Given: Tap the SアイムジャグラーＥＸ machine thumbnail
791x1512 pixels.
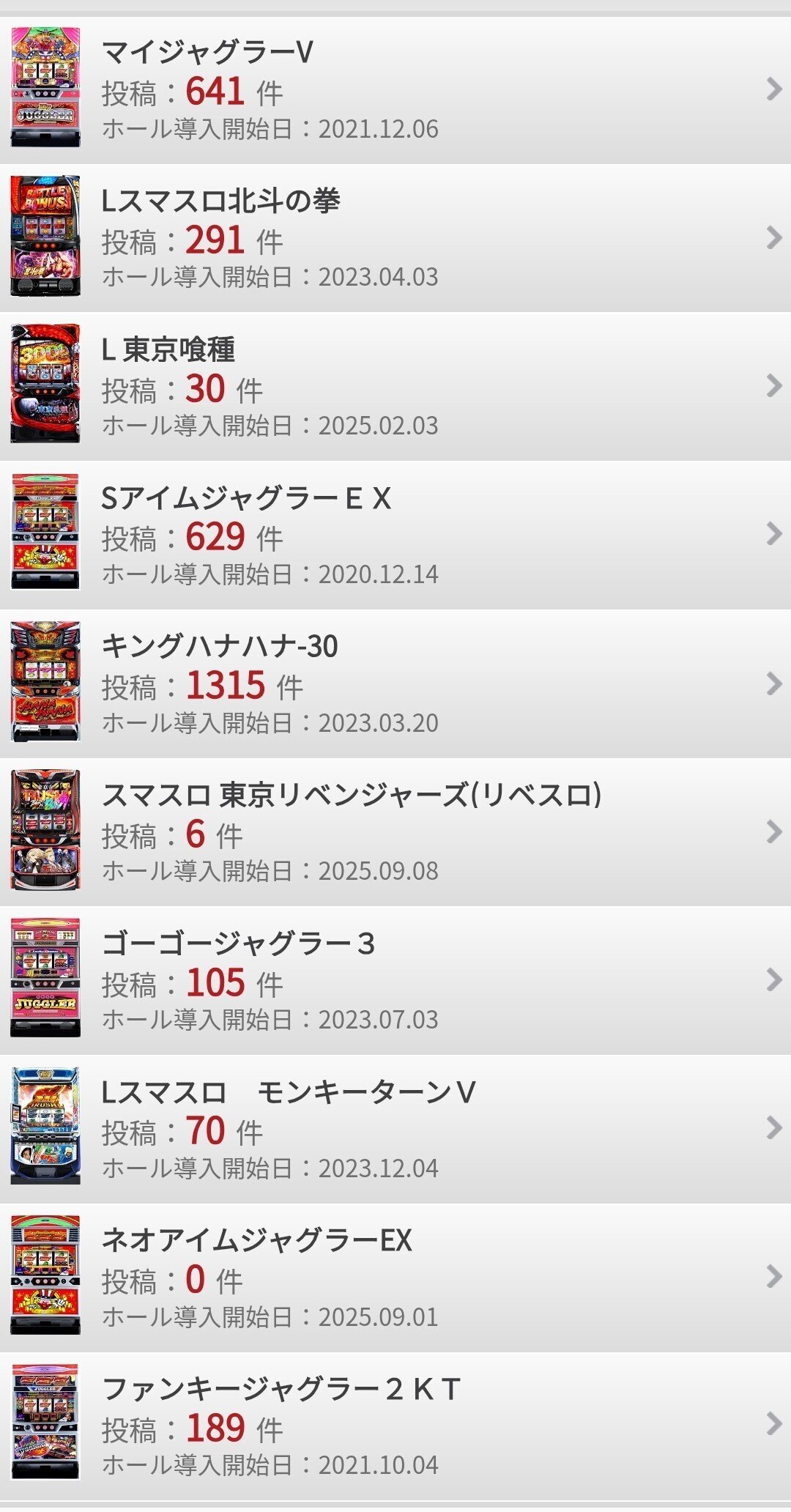Looking at the screenshot, I should (x=45, y=533).
